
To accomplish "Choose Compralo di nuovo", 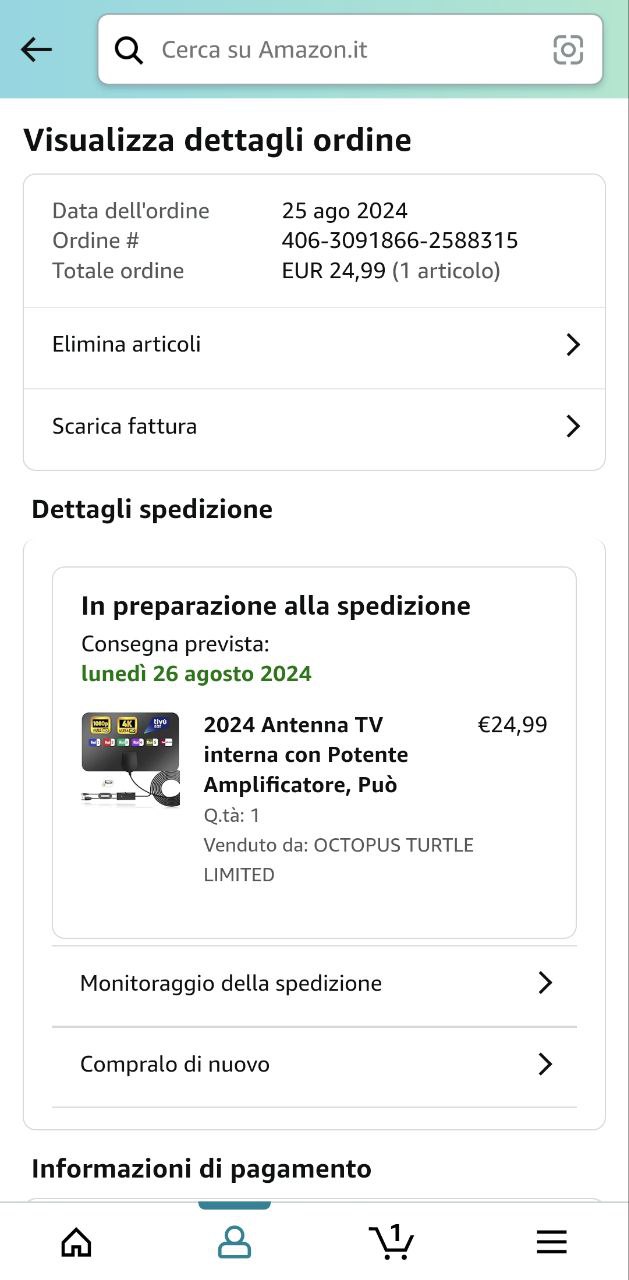I will [314, 1065].
